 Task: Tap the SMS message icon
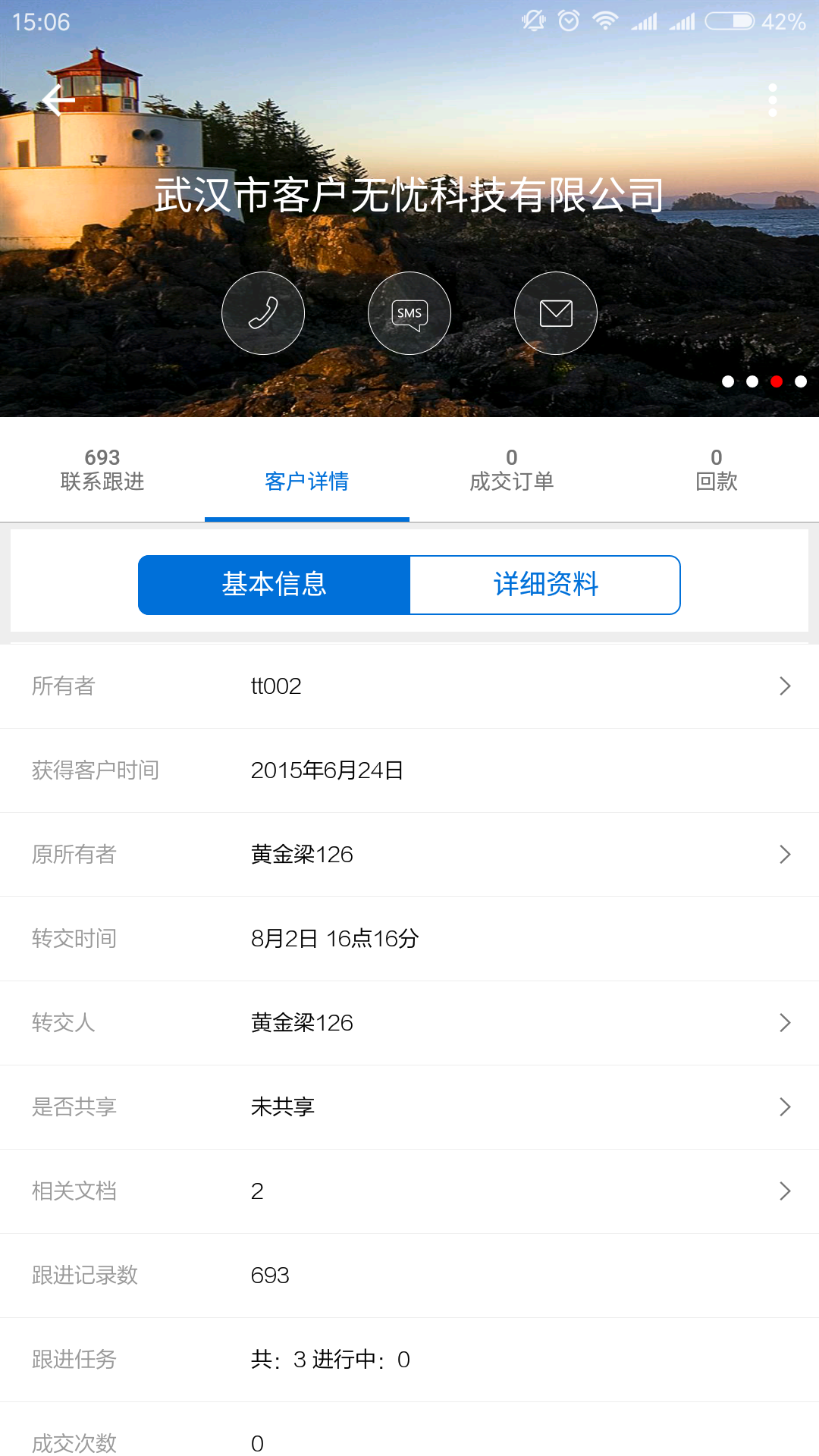(x=409, y=312)
